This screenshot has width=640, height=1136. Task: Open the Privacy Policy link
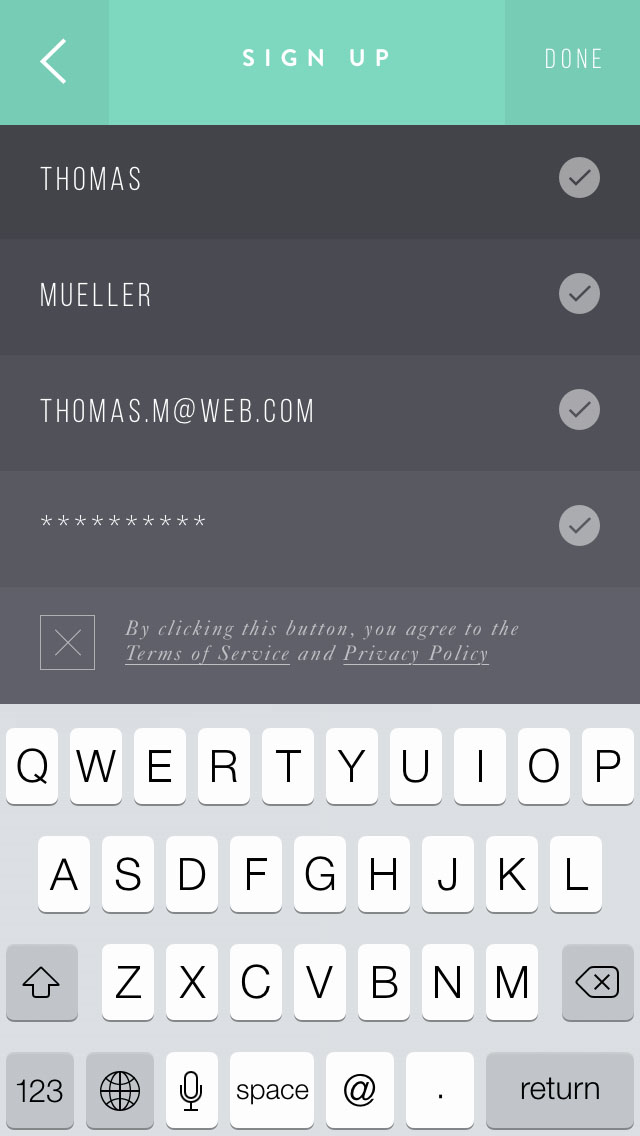click(416, 653)
